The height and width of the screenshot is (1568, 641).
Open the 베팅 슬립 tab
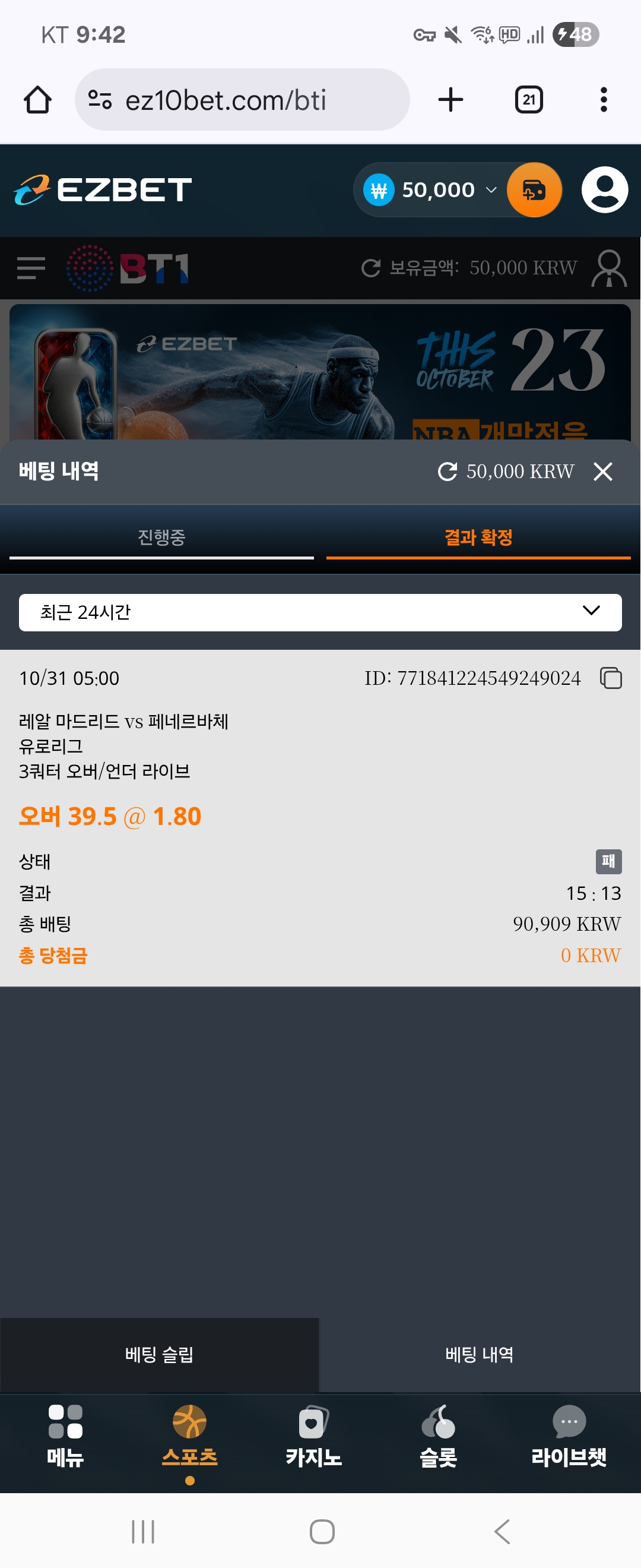tap(159, 1354)
